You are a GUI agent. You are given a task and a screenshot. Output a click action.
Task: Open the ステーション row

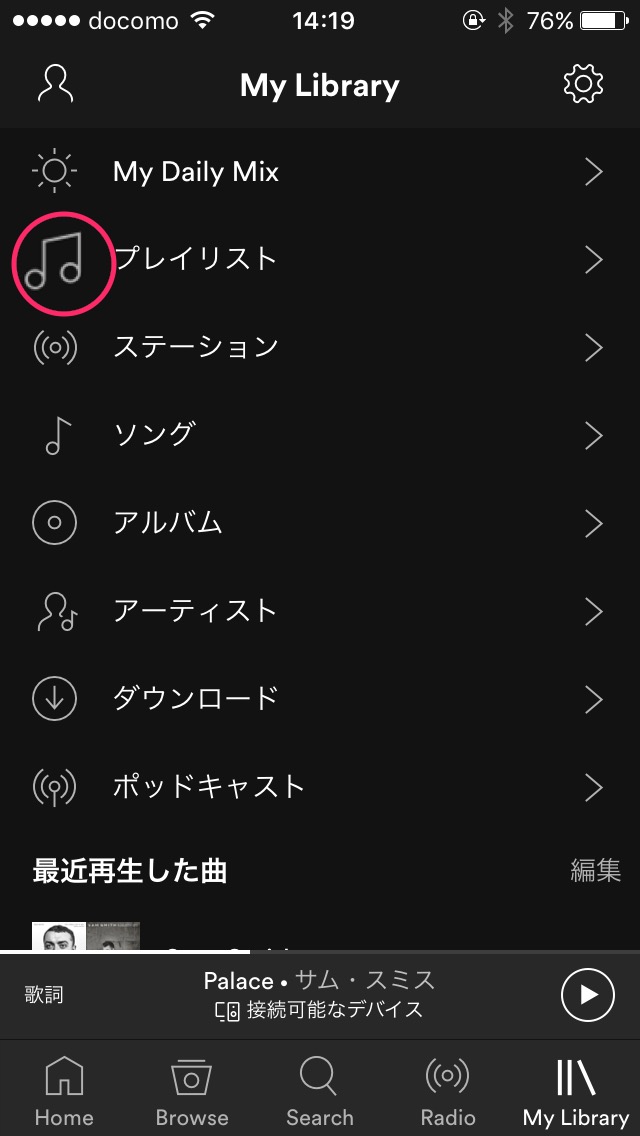pyautogui.click(x=320, y=348)
